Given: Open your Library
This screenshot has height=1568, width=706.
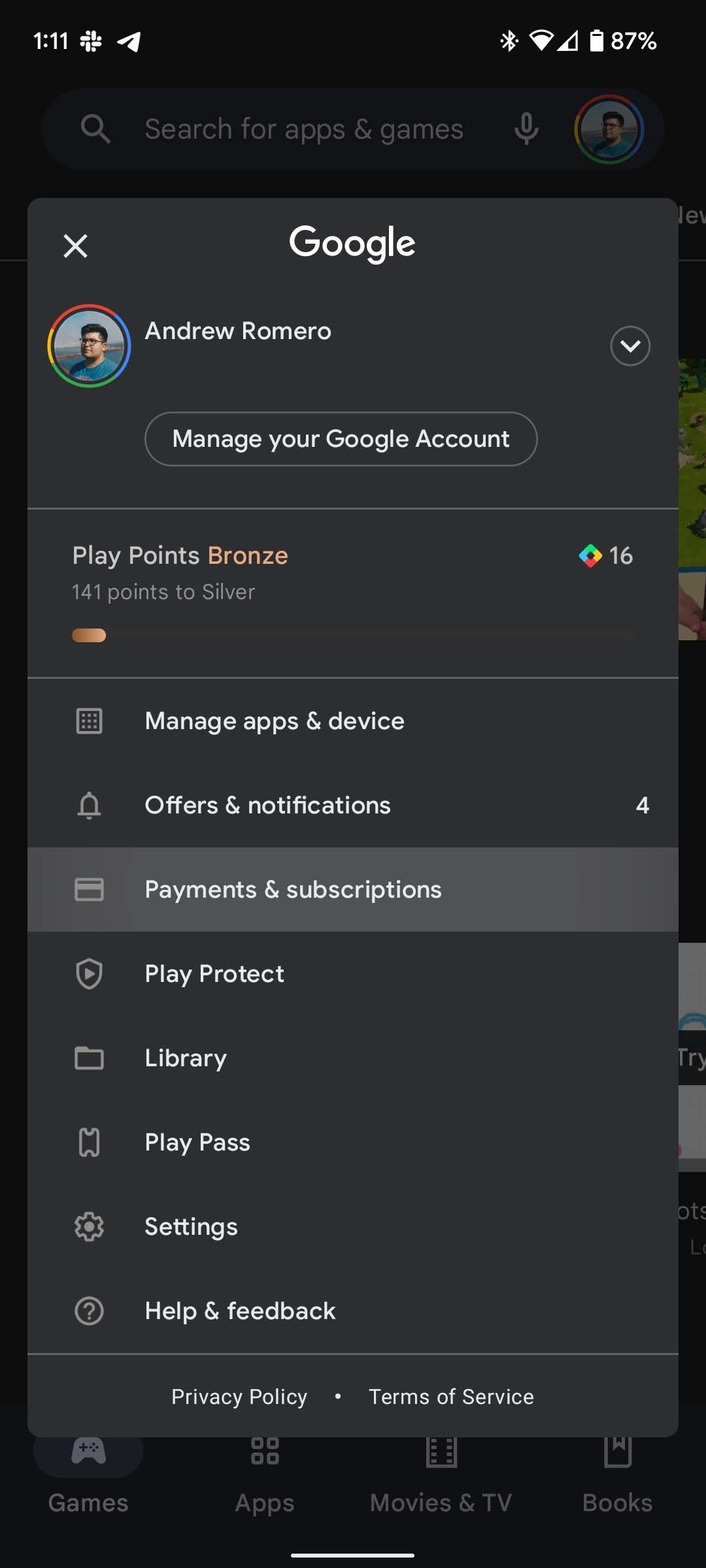Looking at the screenshot, I should click(x=186, y=1058).
